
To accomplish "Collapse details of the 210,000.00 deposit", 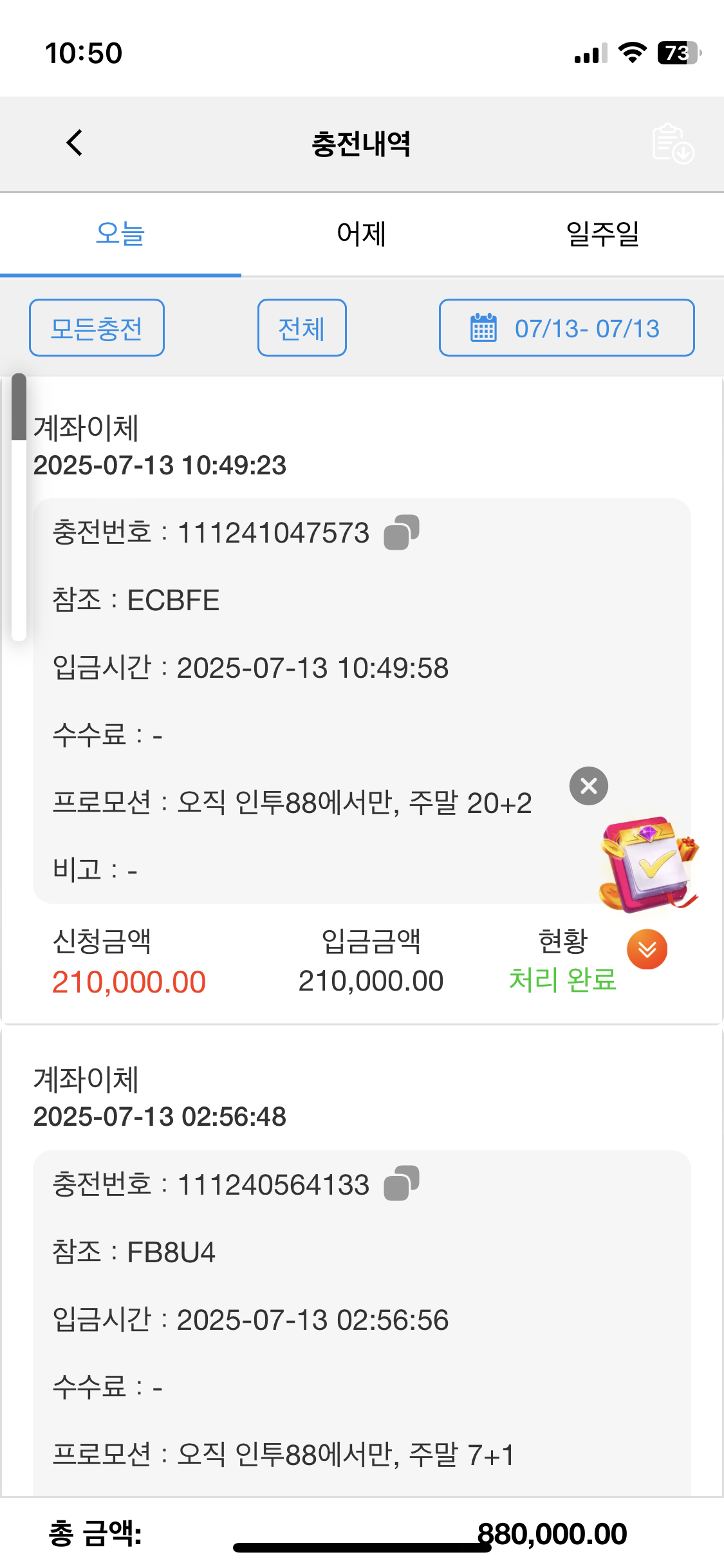I will click(x=647, y=949).
